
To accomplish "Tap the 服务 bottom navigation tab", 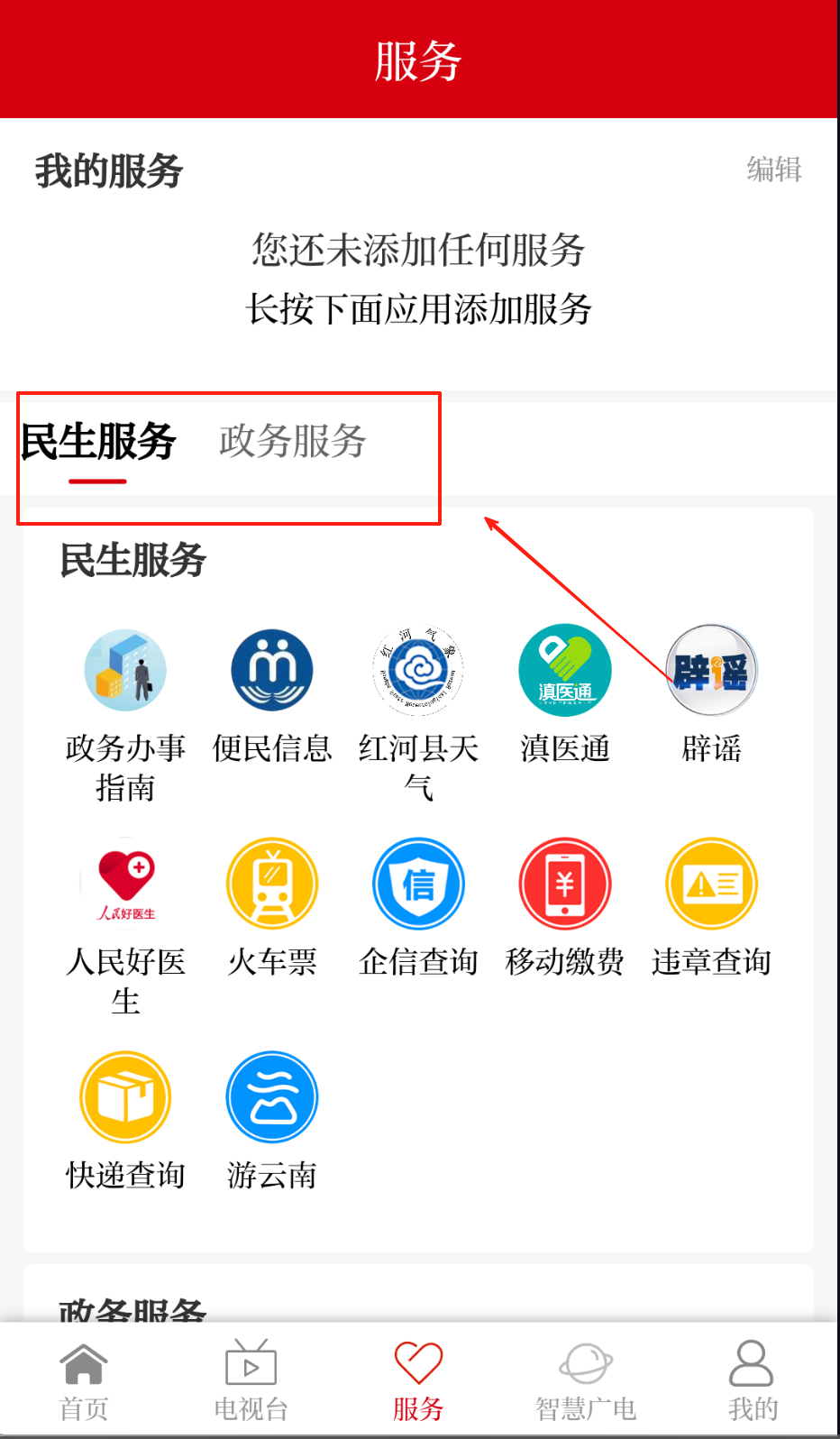I will [418, 1379].
